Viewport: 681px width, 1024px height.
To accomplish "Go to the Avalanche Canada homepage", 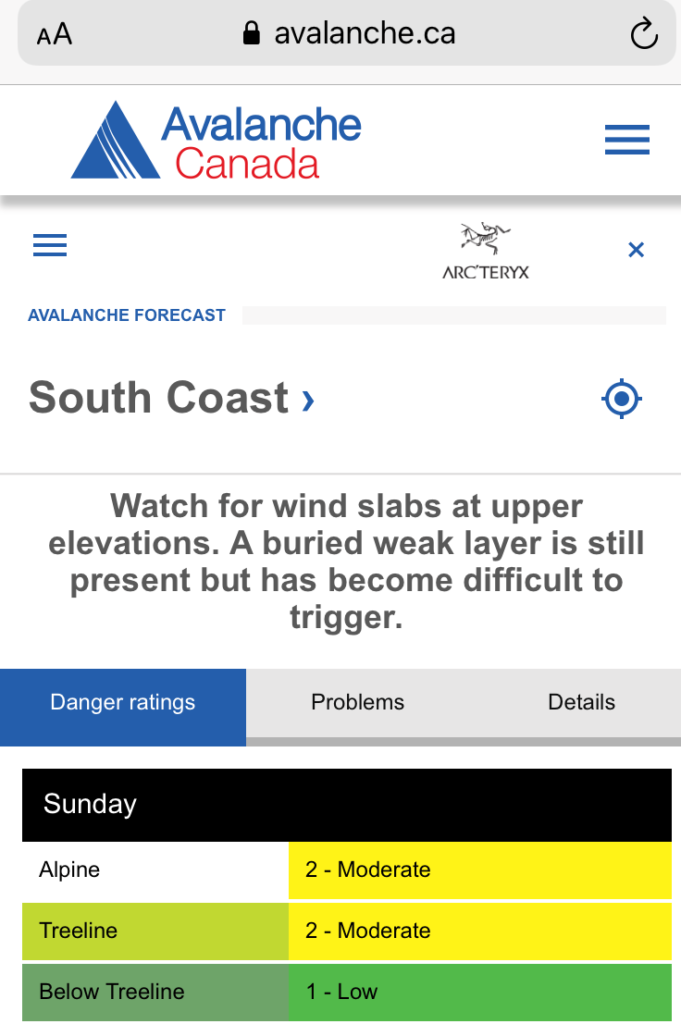I will (x=217, y=140).
